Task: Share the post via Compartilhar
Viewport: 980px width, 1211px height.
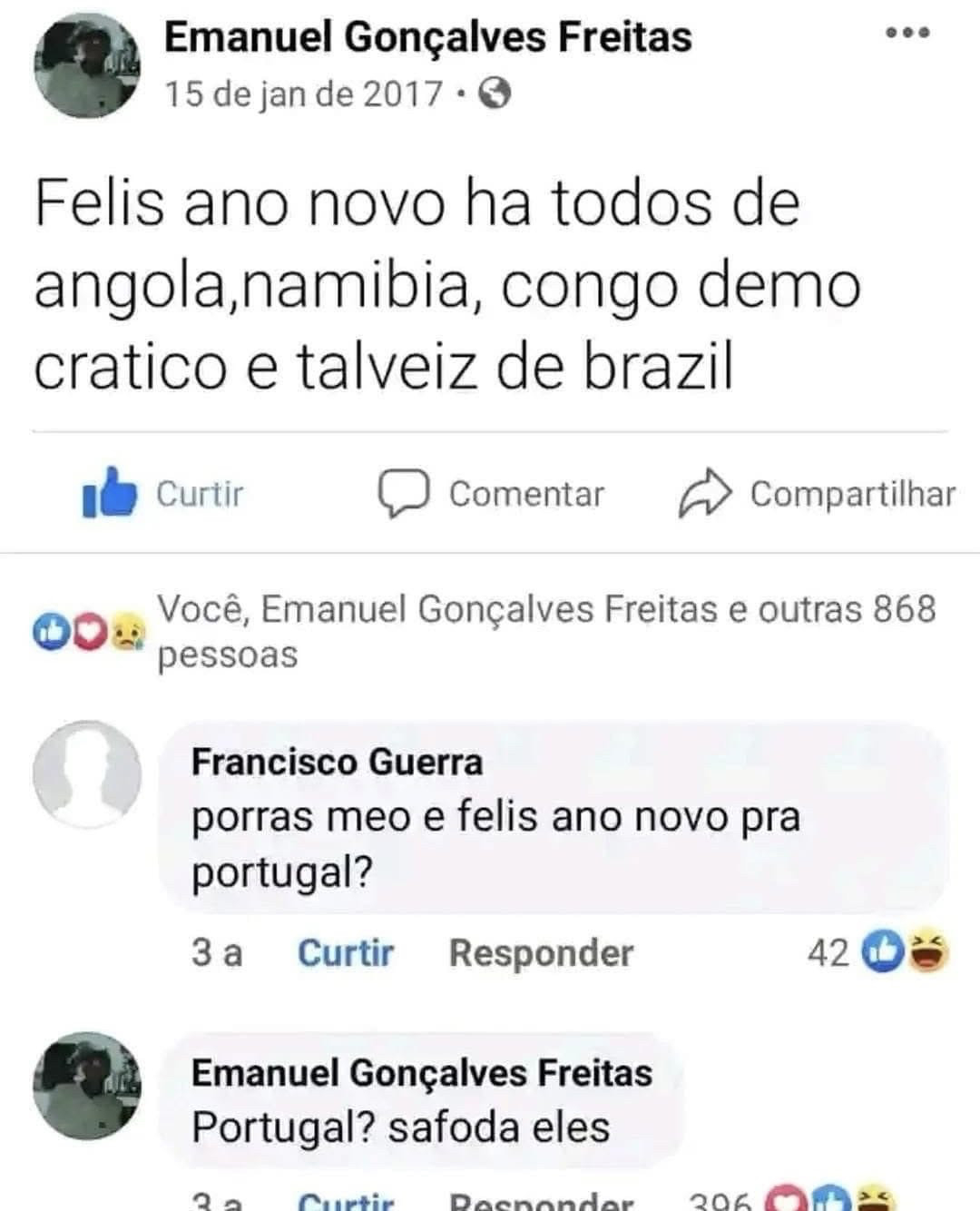Action: pyautogui.click(x=817, y=494)
